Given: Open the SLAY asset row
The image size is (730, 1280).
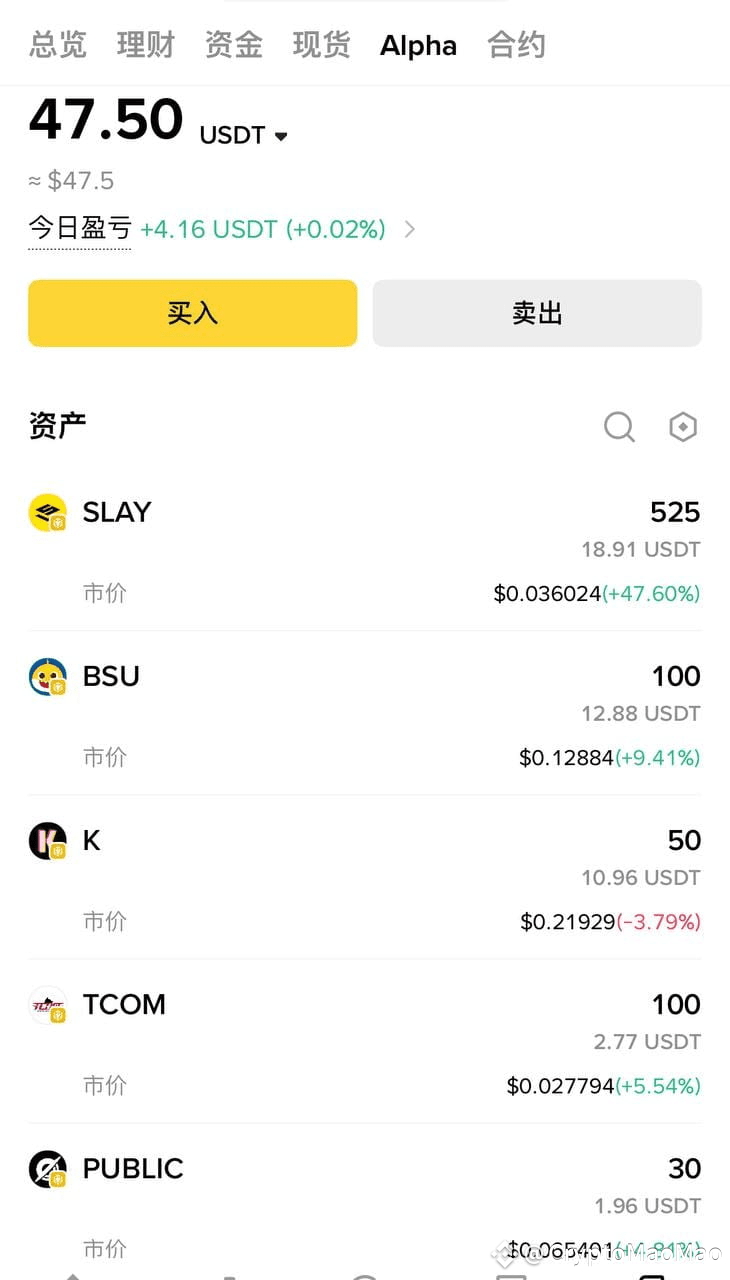Looking at the screenshot, I should [365, 551].
